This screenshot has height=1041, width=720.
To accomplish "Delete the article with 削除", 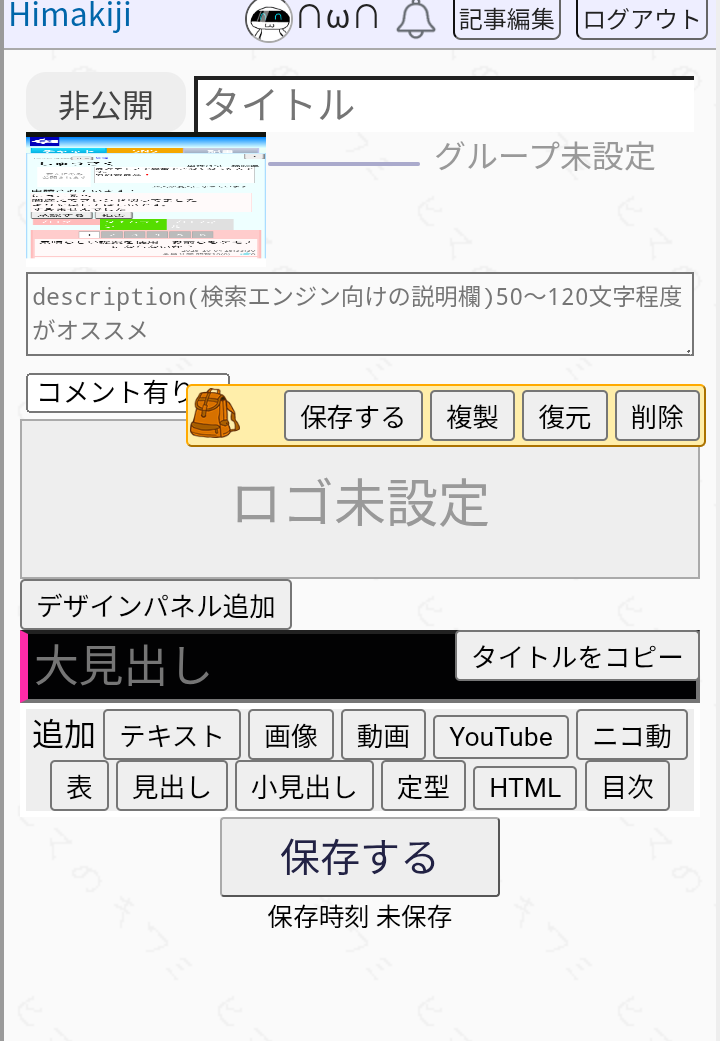I will click(x=657, y=416).
